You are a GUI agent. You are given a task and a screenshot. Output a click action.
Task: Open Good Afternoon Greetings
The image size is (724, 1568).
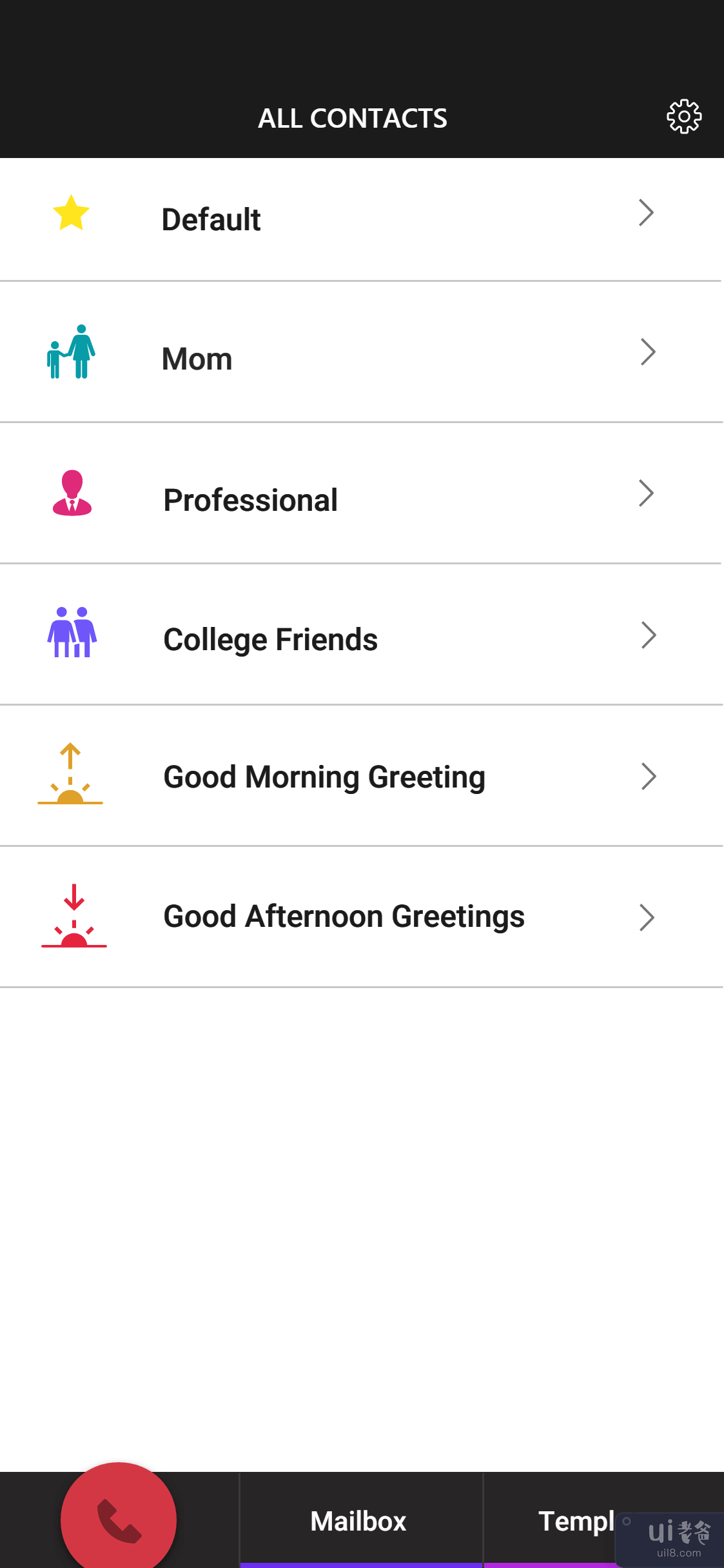[x=361, y=917]
